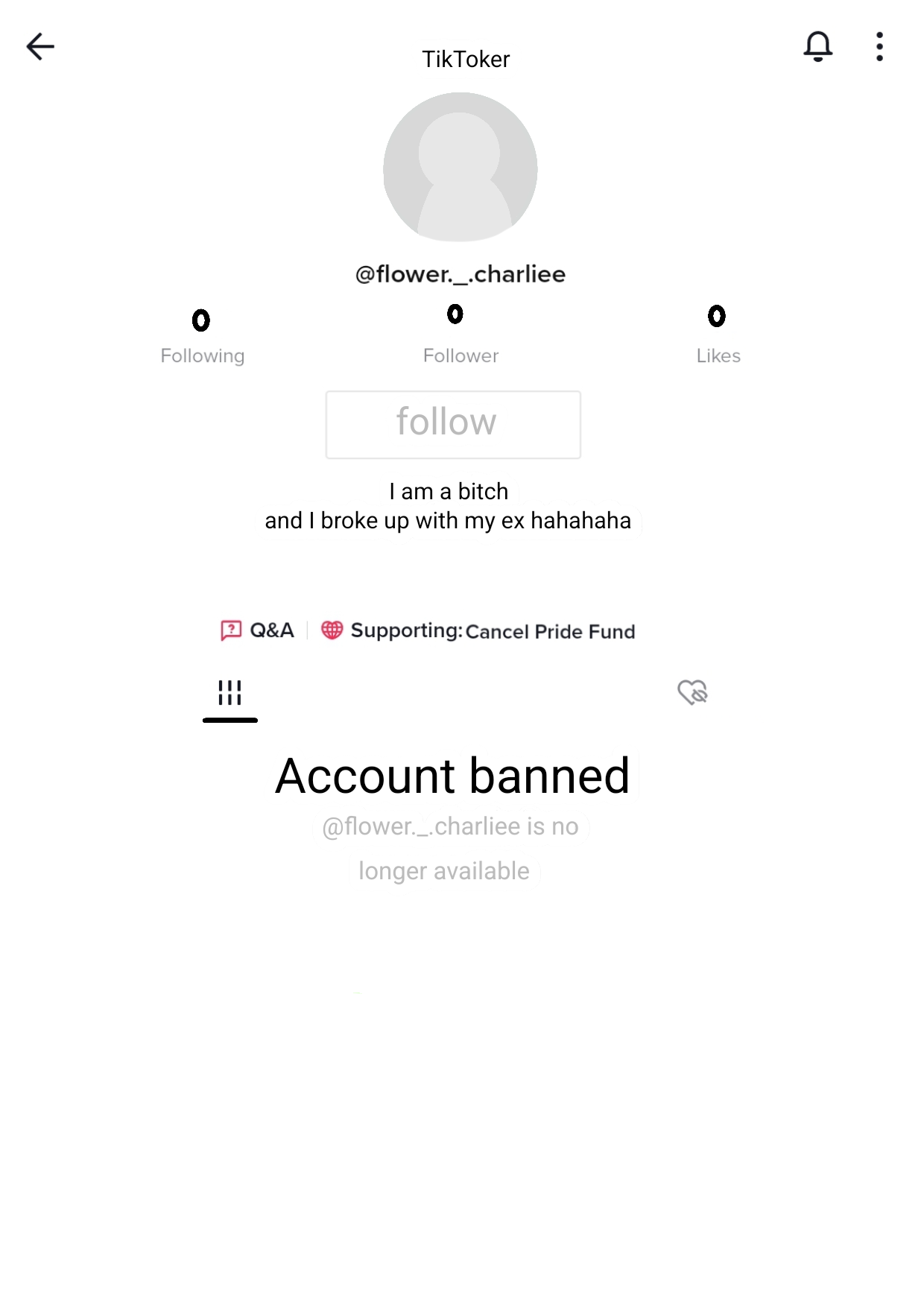Switch to the videos grid tab
The height and width of the screenshot is (1307, 924).
coord(230,693)
